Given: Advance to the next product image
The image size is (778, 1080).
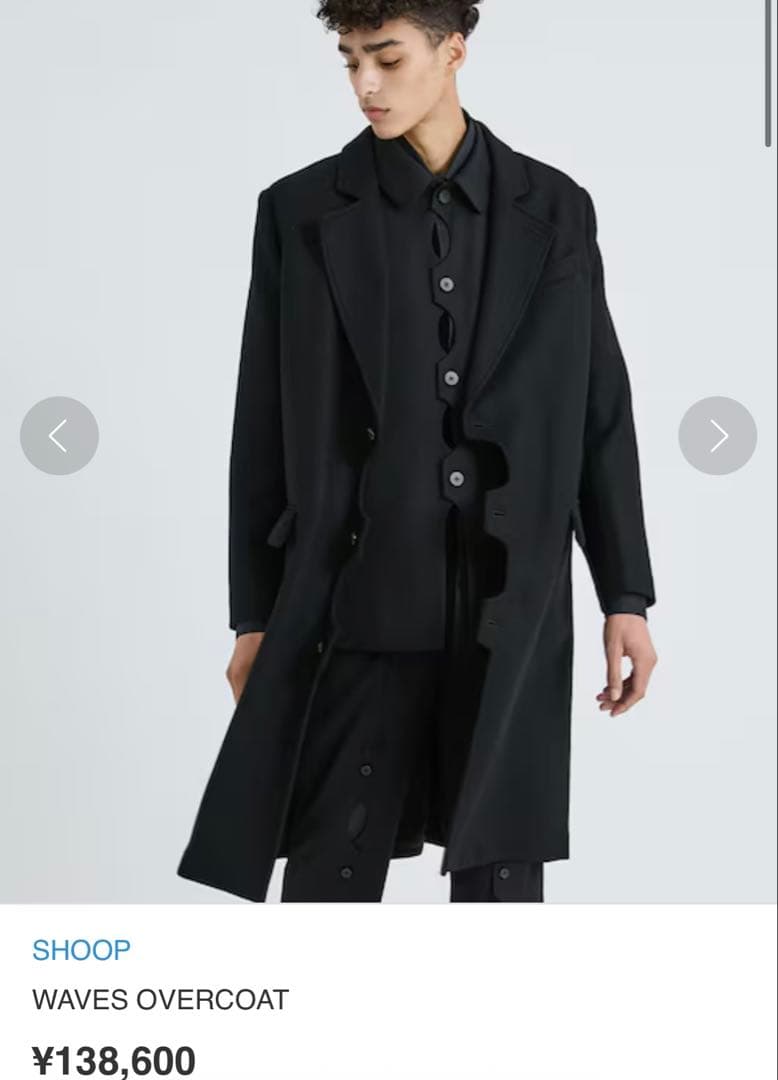Looking at the screenshot, I should [x=717, y=436].
